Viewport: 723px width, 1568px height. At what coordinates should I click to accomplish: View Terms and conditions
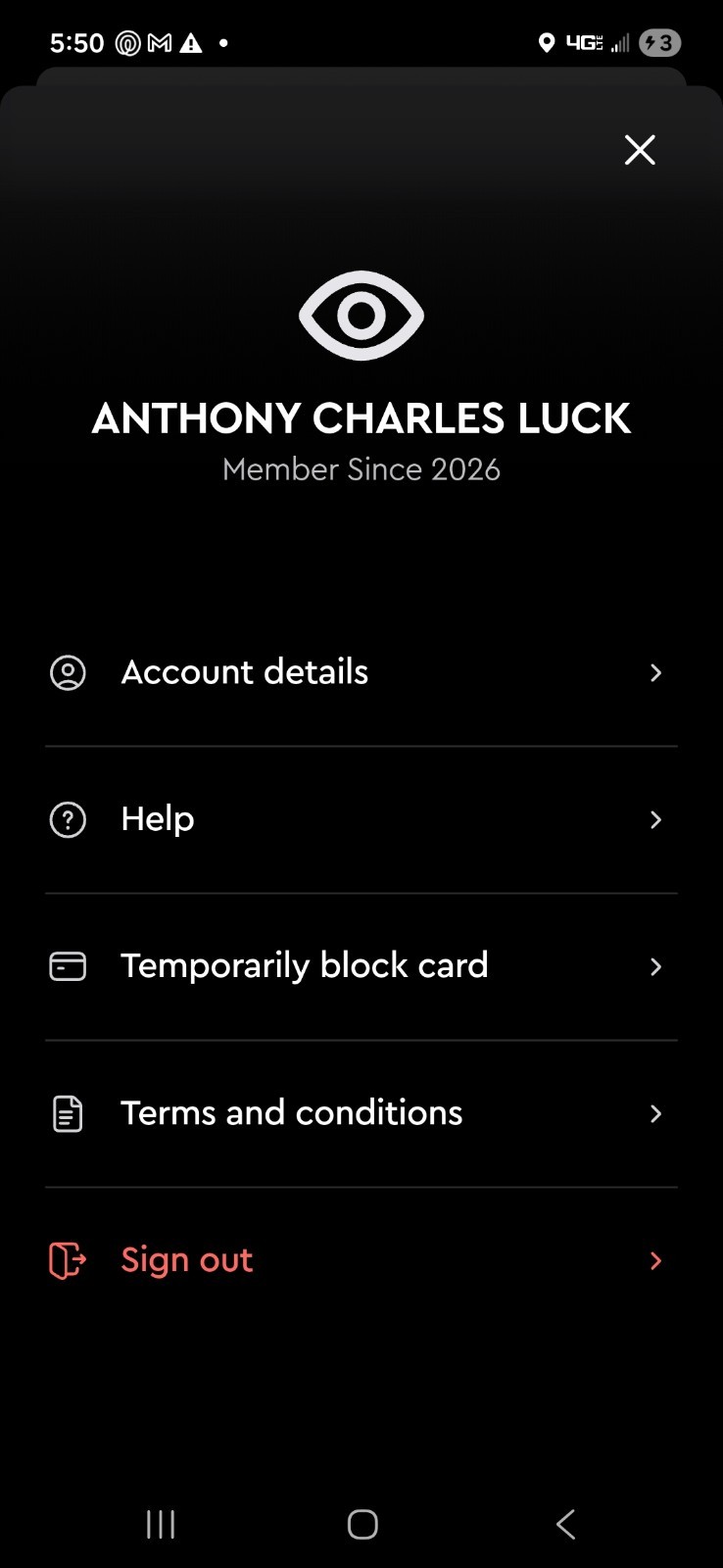click(361, 1113)
